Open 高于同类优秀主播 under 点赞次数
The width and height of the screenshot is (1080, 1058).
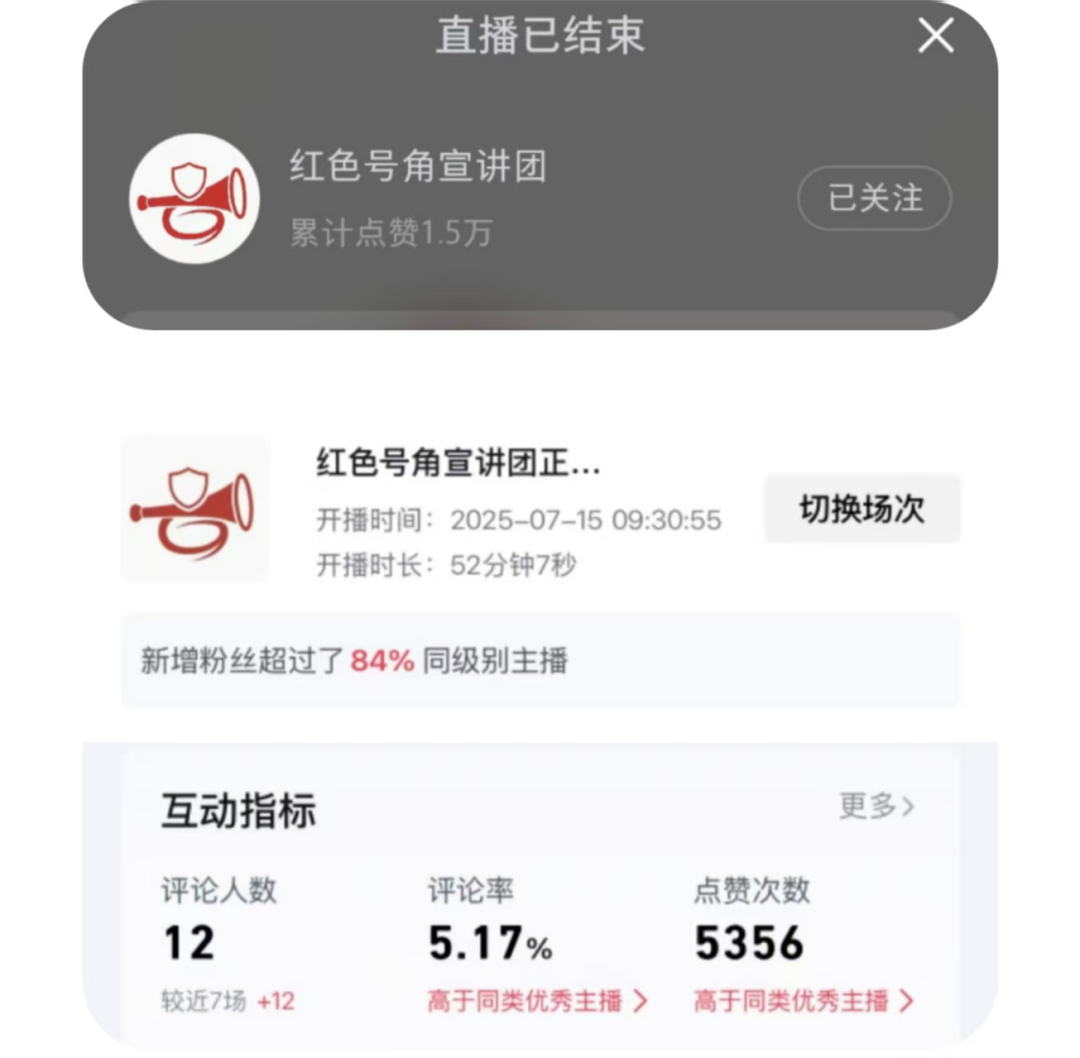pos(804,1000)
